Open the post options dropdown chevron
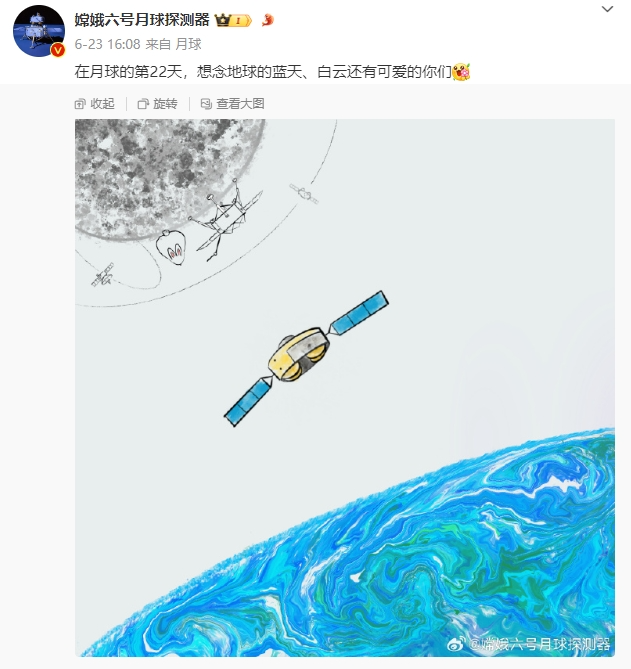This screenshot has height=669, width=631. pos(607,9)
